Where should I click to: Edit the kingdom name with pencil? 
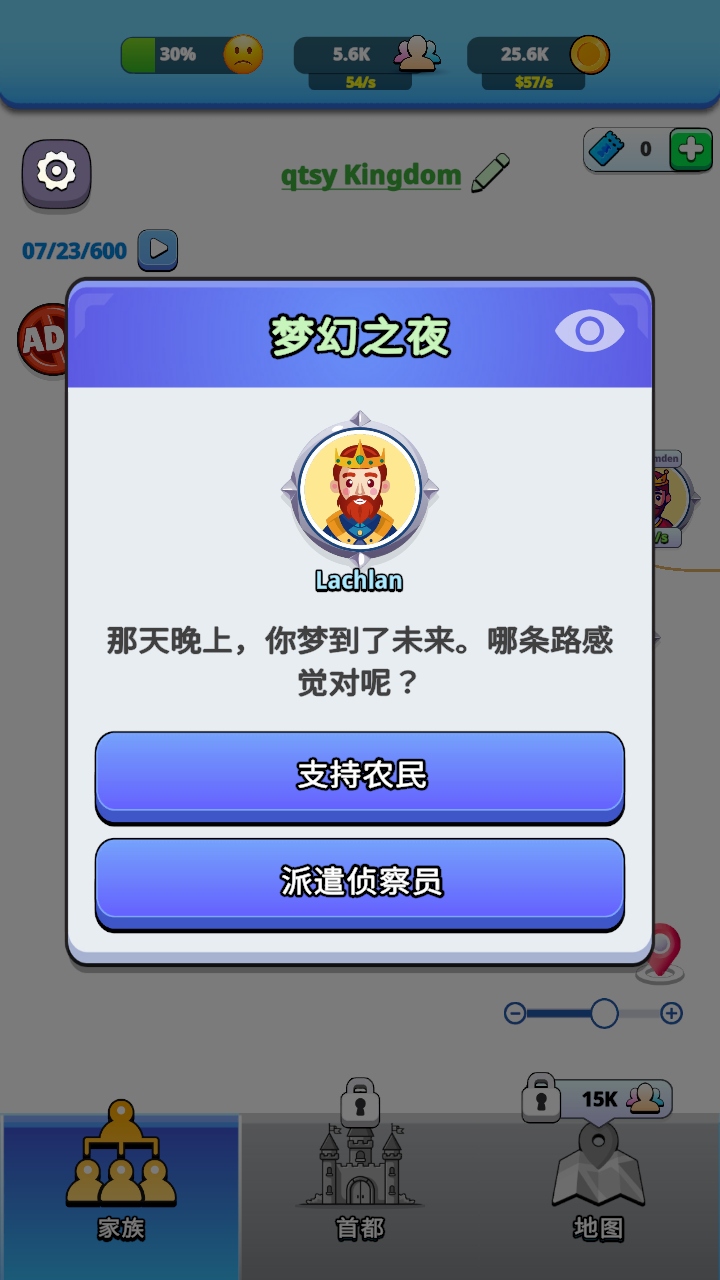pyautogui.click(x=490, y=173)
